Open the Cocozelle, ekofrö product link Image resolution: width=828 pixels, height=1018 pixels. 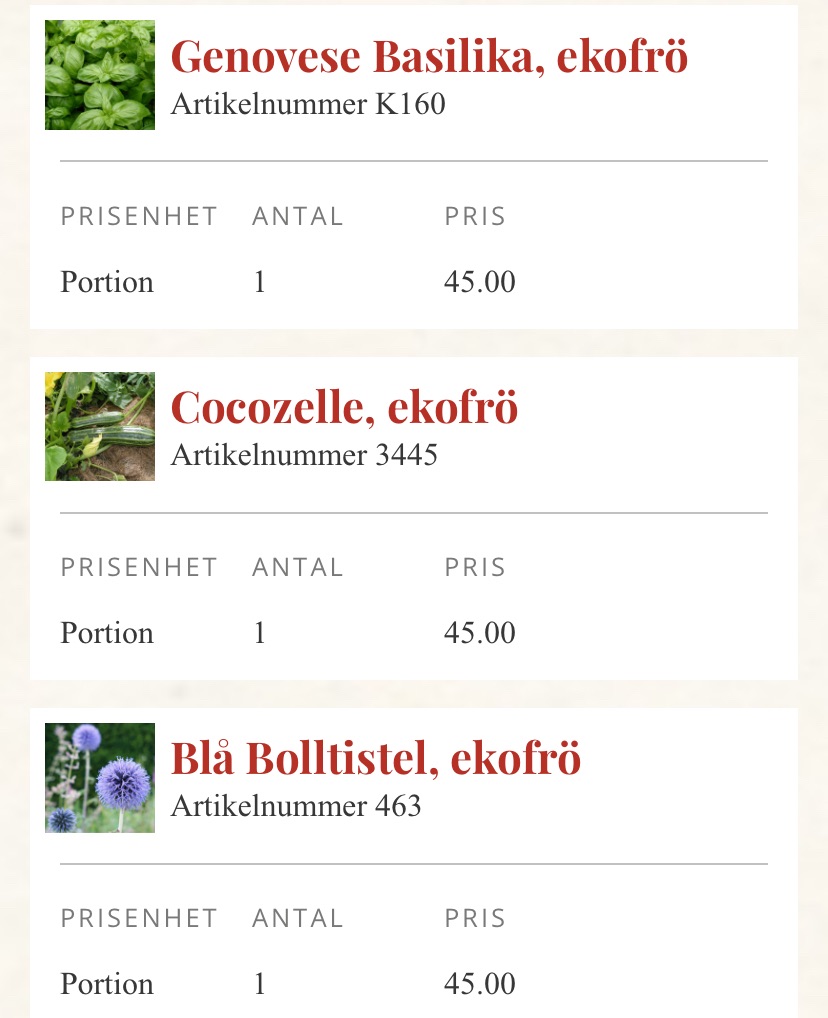coord(344,408)
